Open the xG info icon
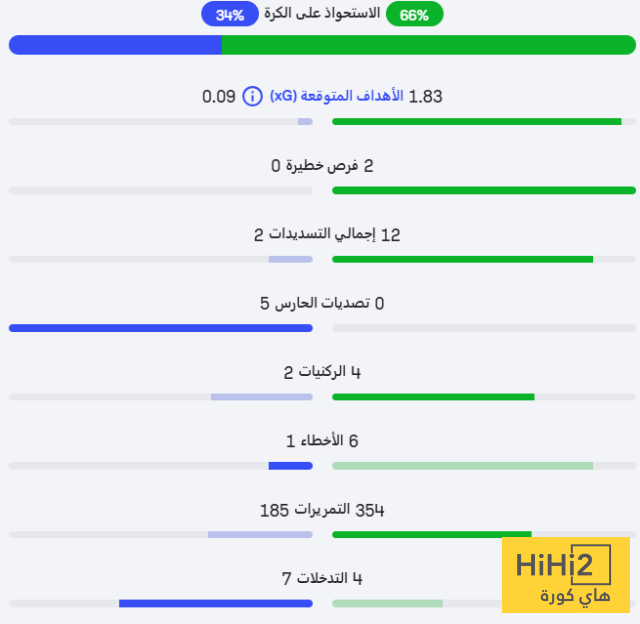The image size is (640, 624). 252,97
